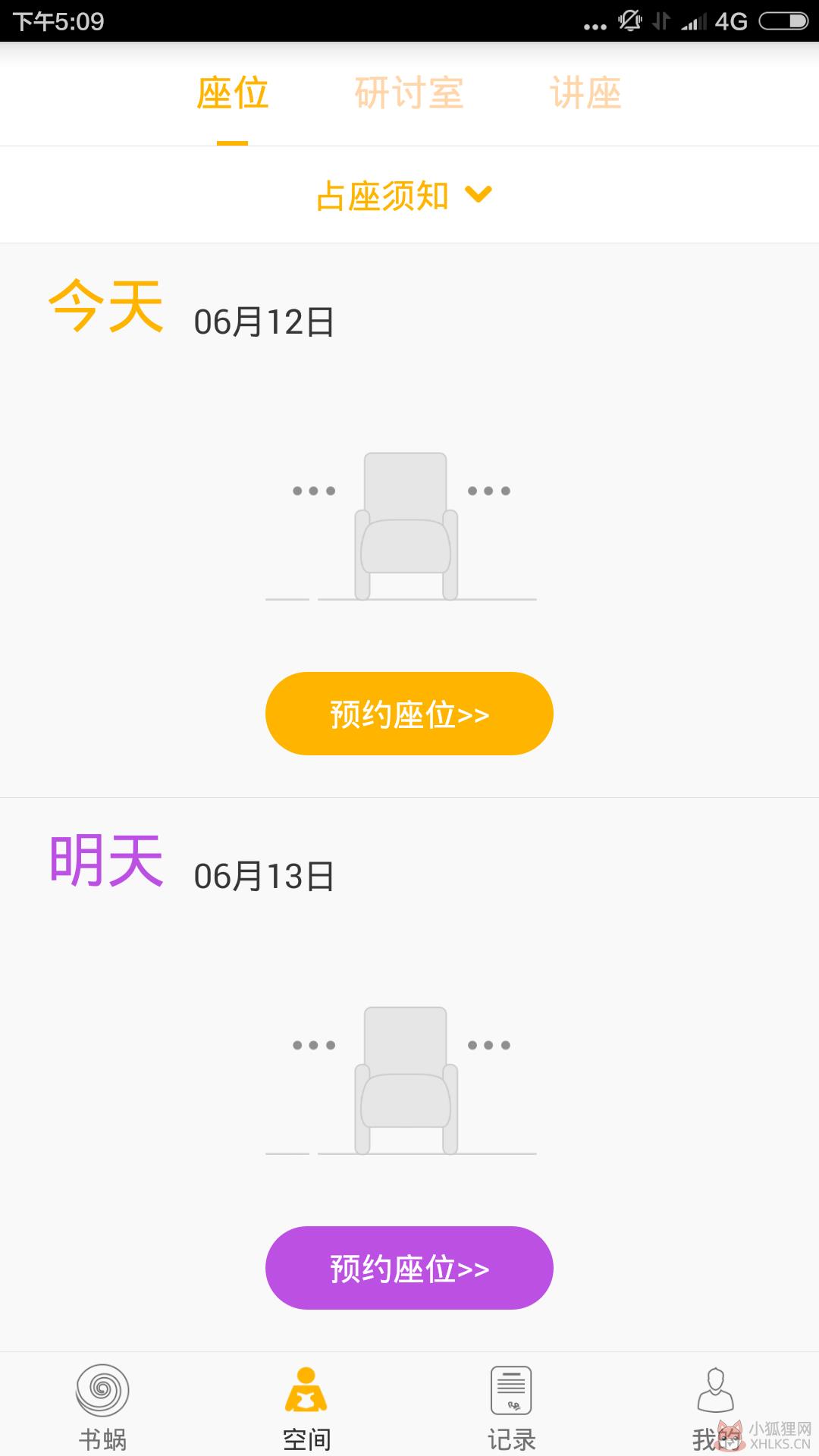819x1456 pixels.
Task: Open the 空间 bottom tab
Action: coord(306,1407)
